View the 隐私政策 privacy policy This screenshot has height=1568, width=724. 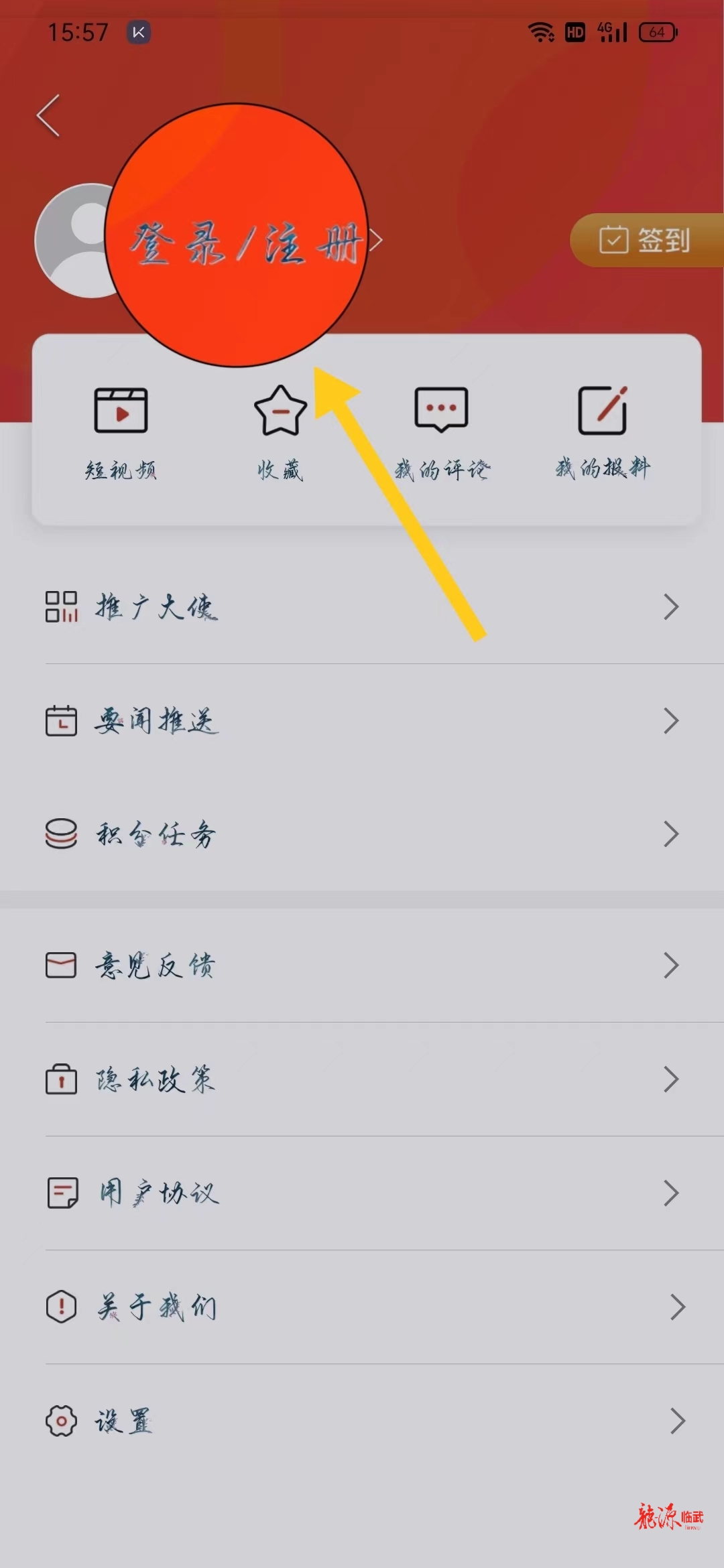[x=362, y=1080]
